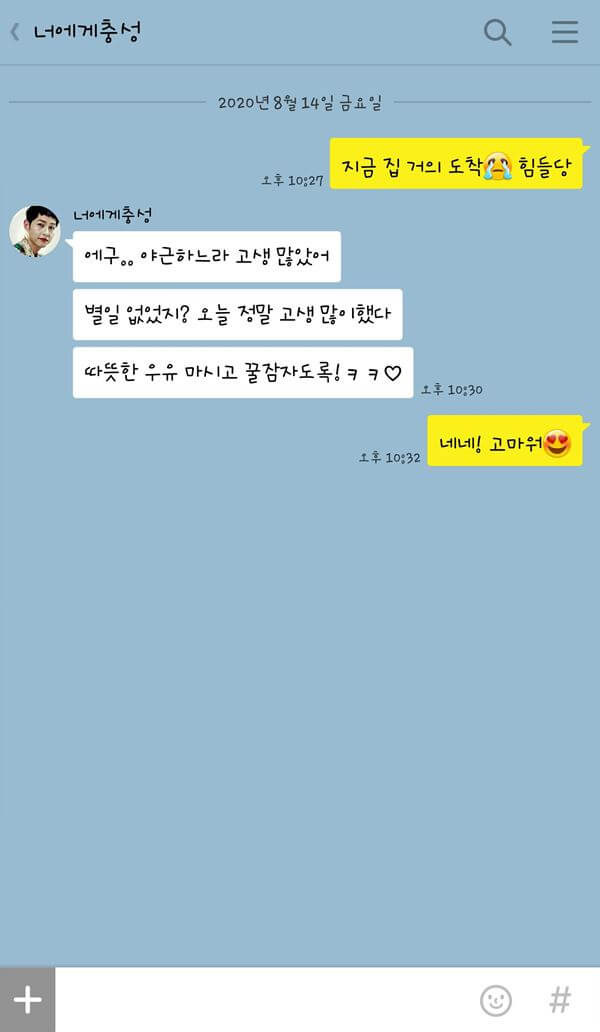Focus the message input field
The height and width of the screenshot is (1032, 600).
[x=260, y=1000]
